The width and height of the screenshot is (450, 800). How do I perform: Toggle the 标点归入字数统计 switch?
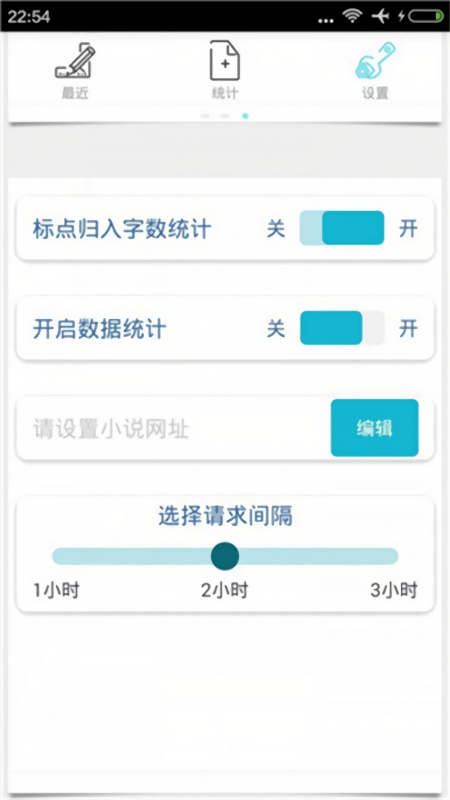(x=342, y=228)
